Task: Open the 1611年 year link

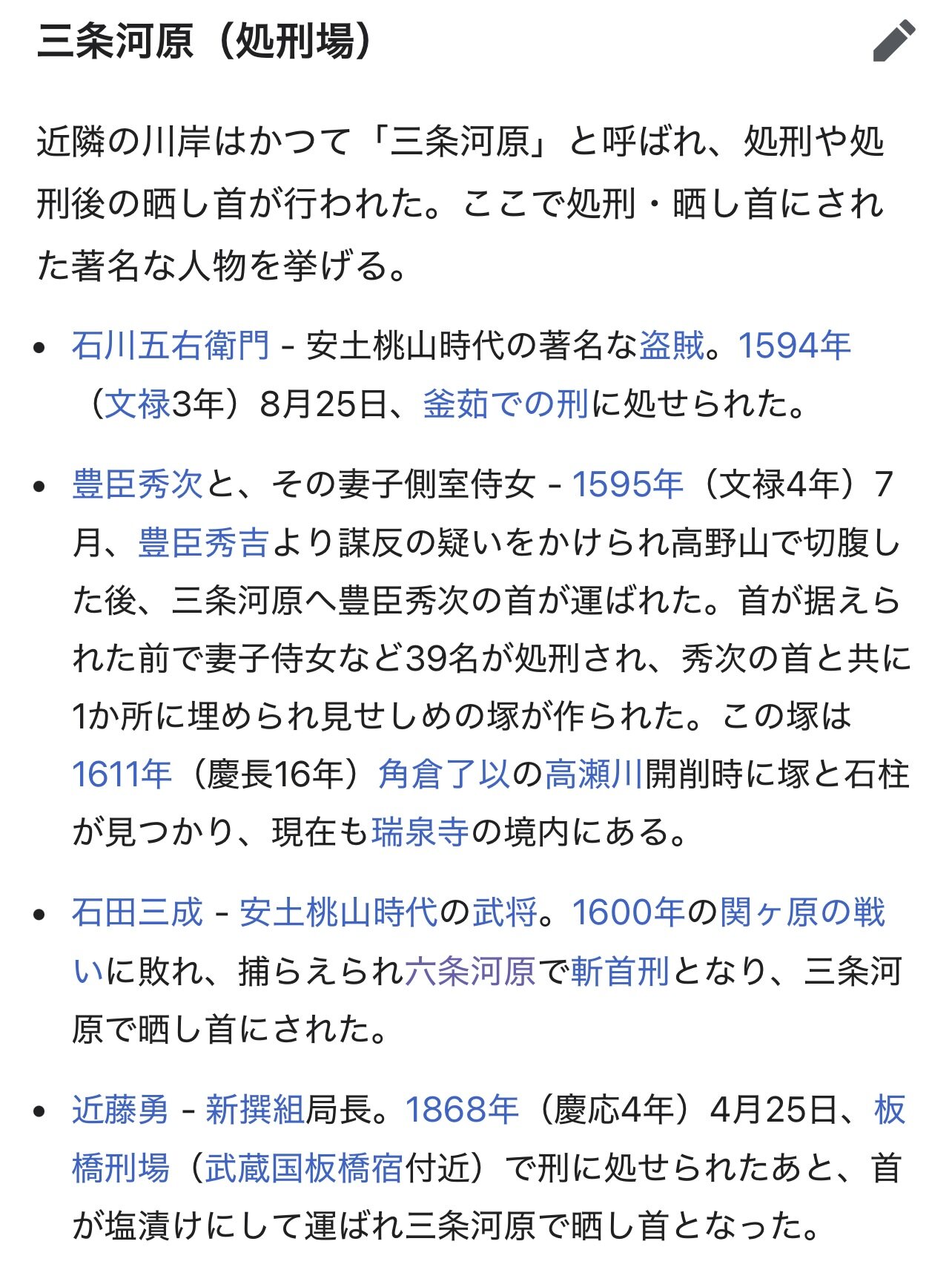Action: coord(122,774)
